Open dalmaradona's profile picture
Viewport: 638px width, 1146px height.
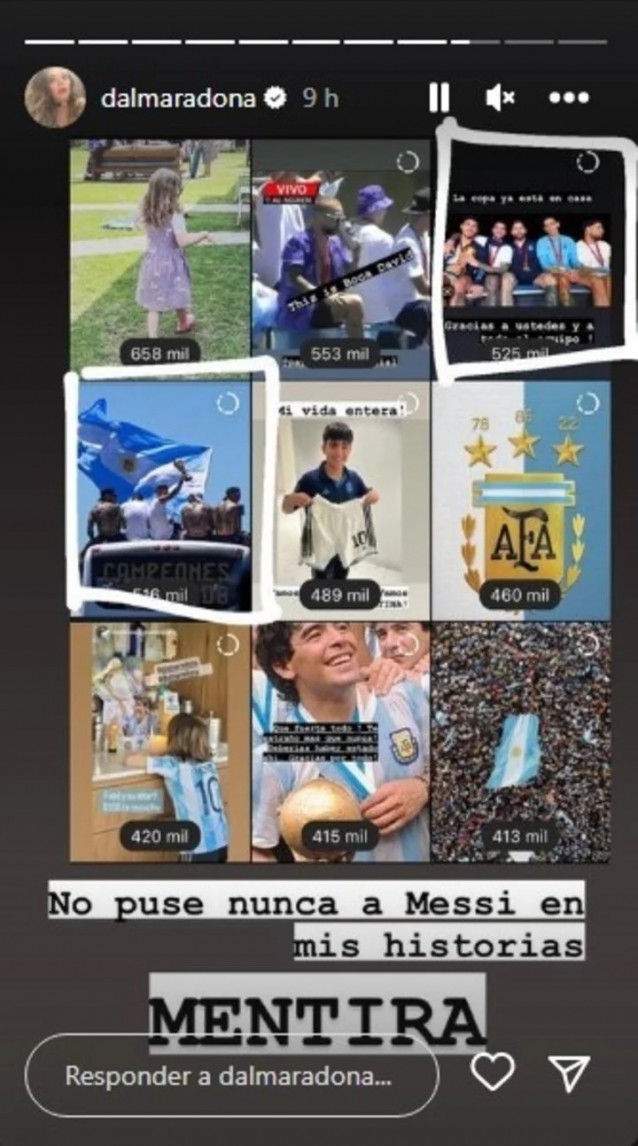point(55,97)
